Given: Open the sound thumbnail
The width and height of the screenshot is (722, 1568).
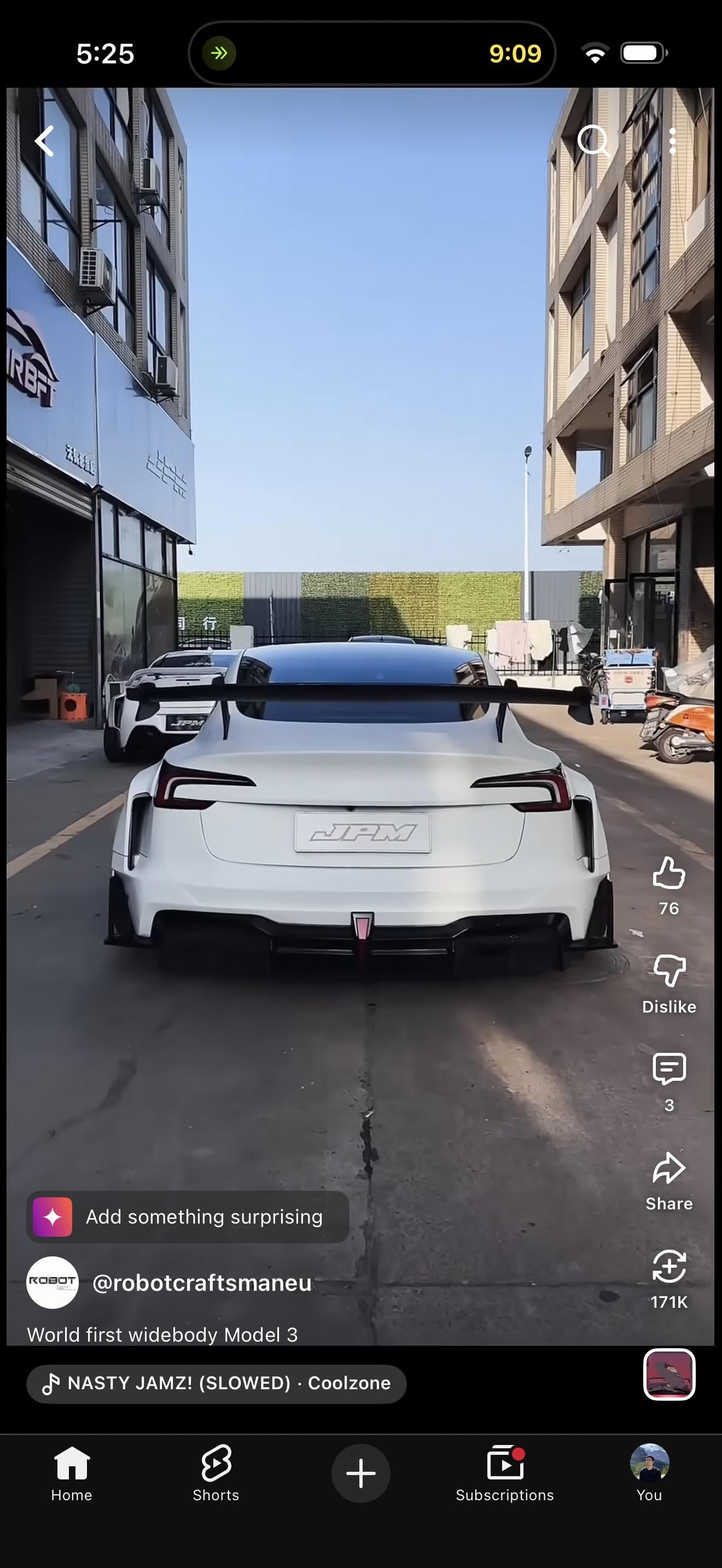Looking at the screenshot, I should (668, 1374).
